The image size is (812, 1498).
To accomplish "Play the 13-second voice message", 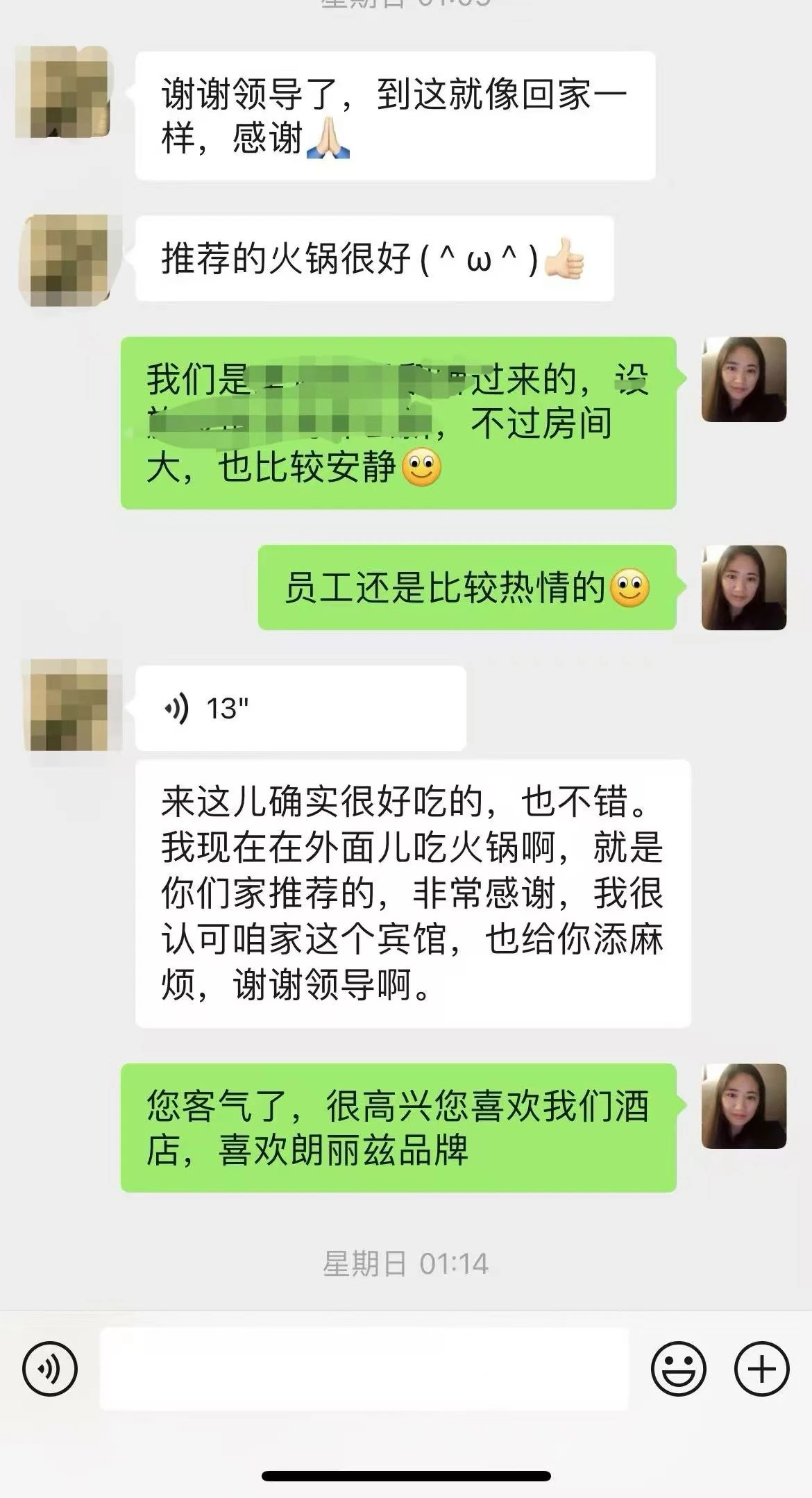I will (300, 708).
